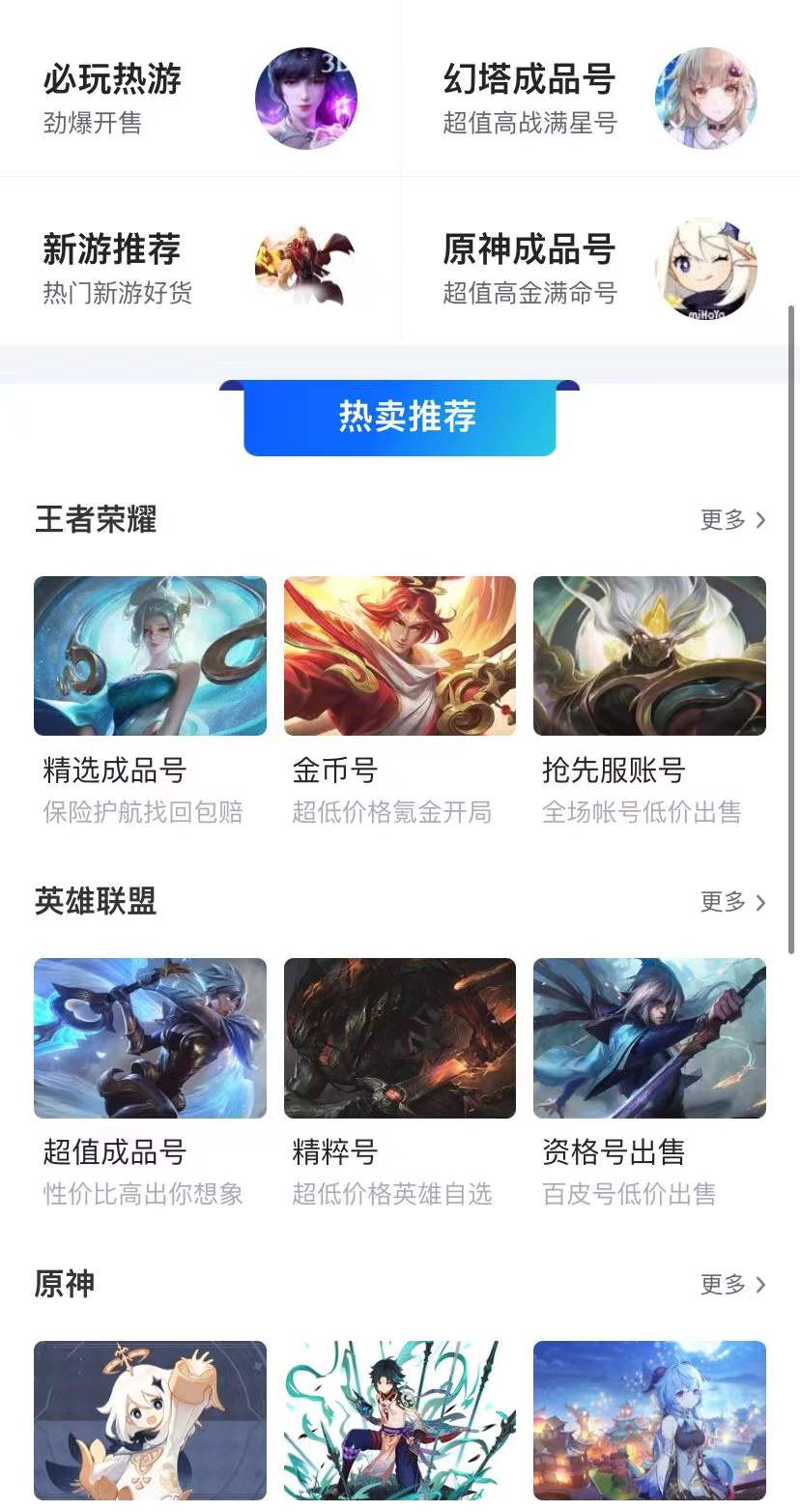Open the 原神 card with spear character
The height and width of the screenshot is (1512, 800).
pos(399,1419)
